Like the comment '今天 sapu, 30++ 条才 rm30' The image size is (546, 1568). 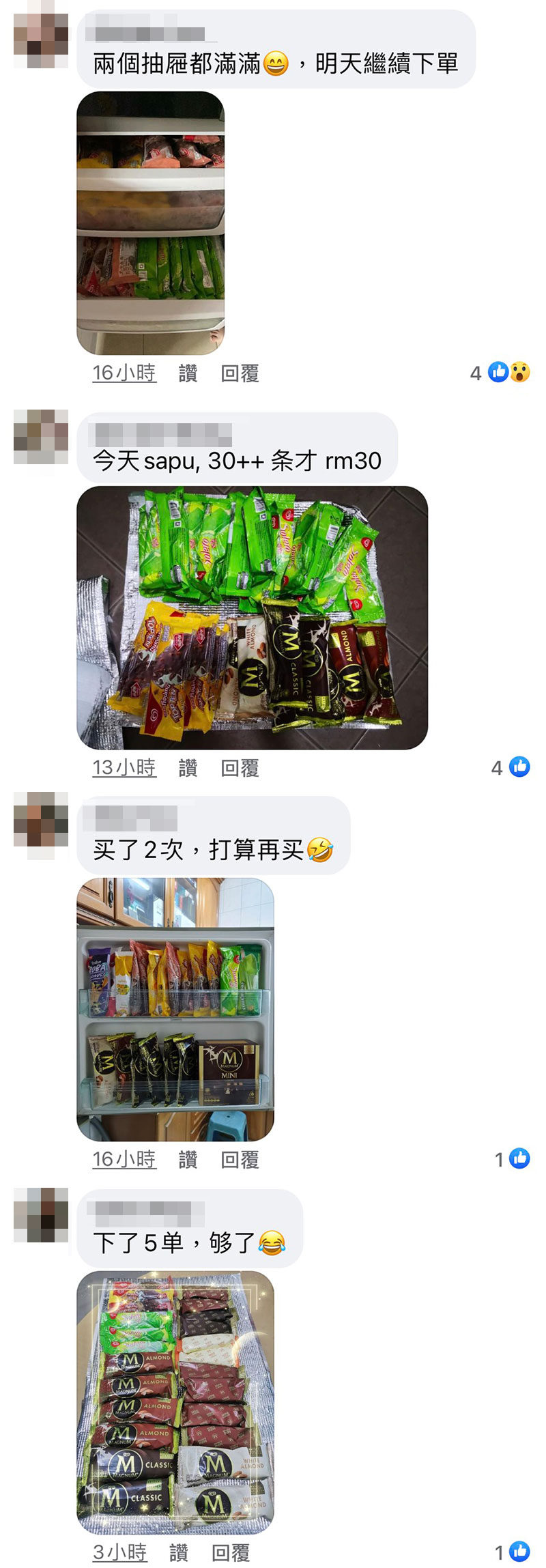tap(188, 768)
